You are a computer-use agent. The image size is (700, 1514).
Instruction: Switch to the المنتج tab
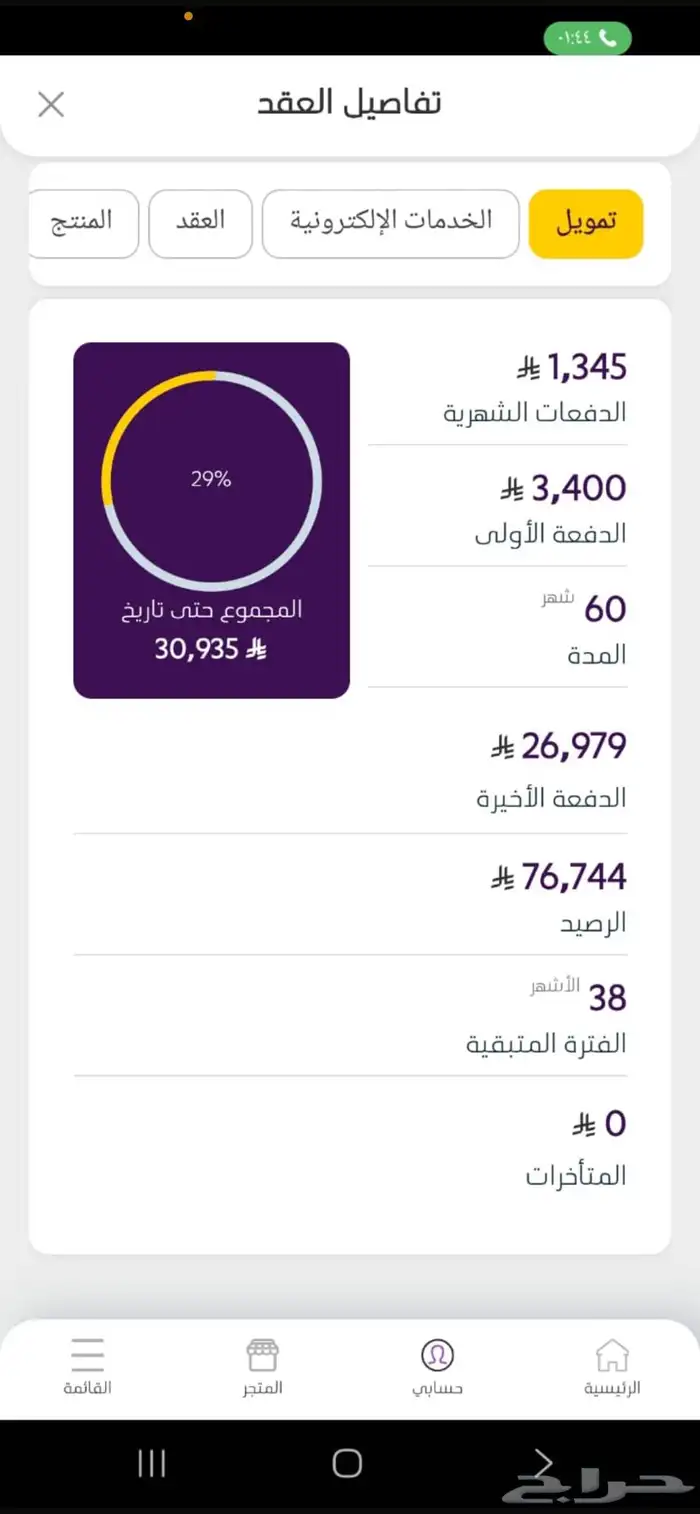[84, 224]
